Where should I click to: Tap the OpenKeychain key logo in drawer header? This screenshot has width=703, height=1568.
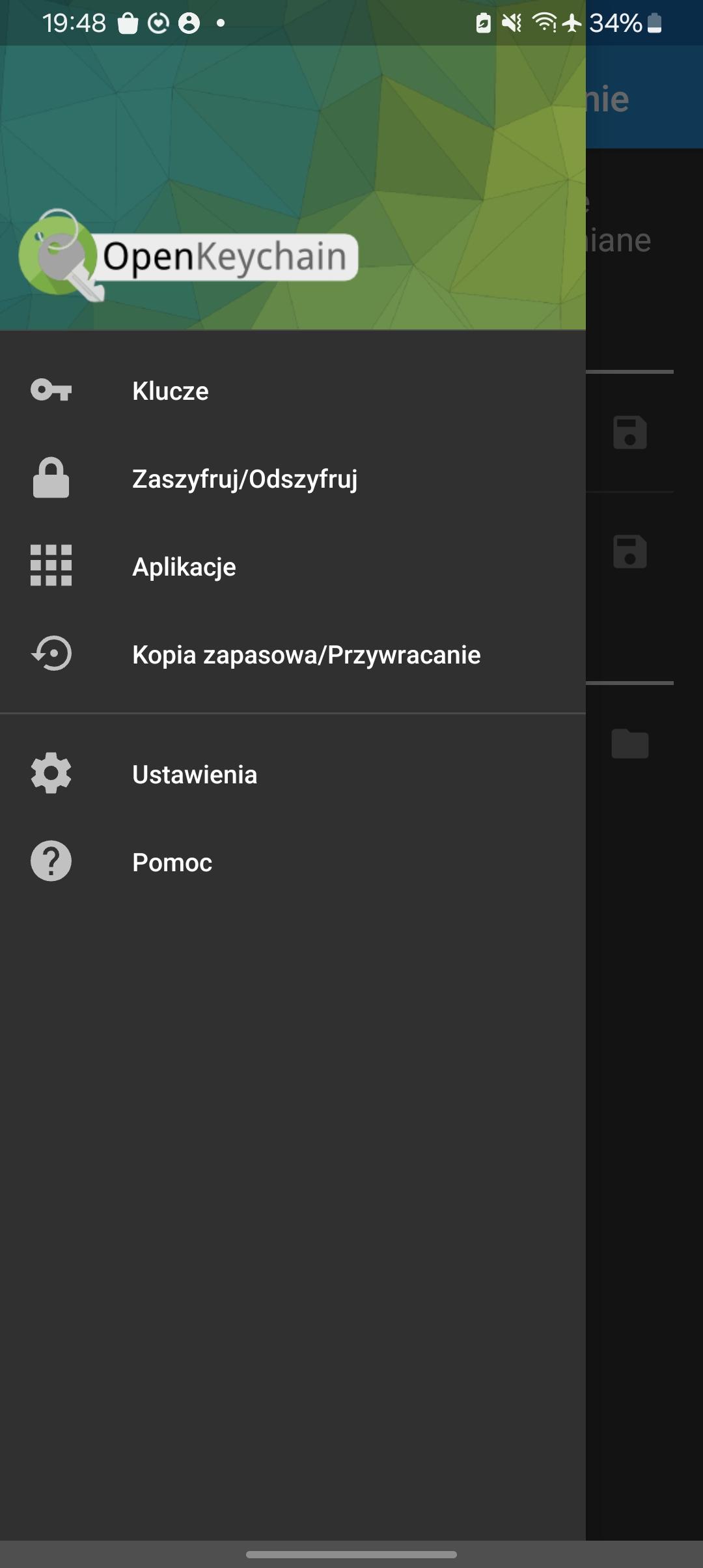62,254
